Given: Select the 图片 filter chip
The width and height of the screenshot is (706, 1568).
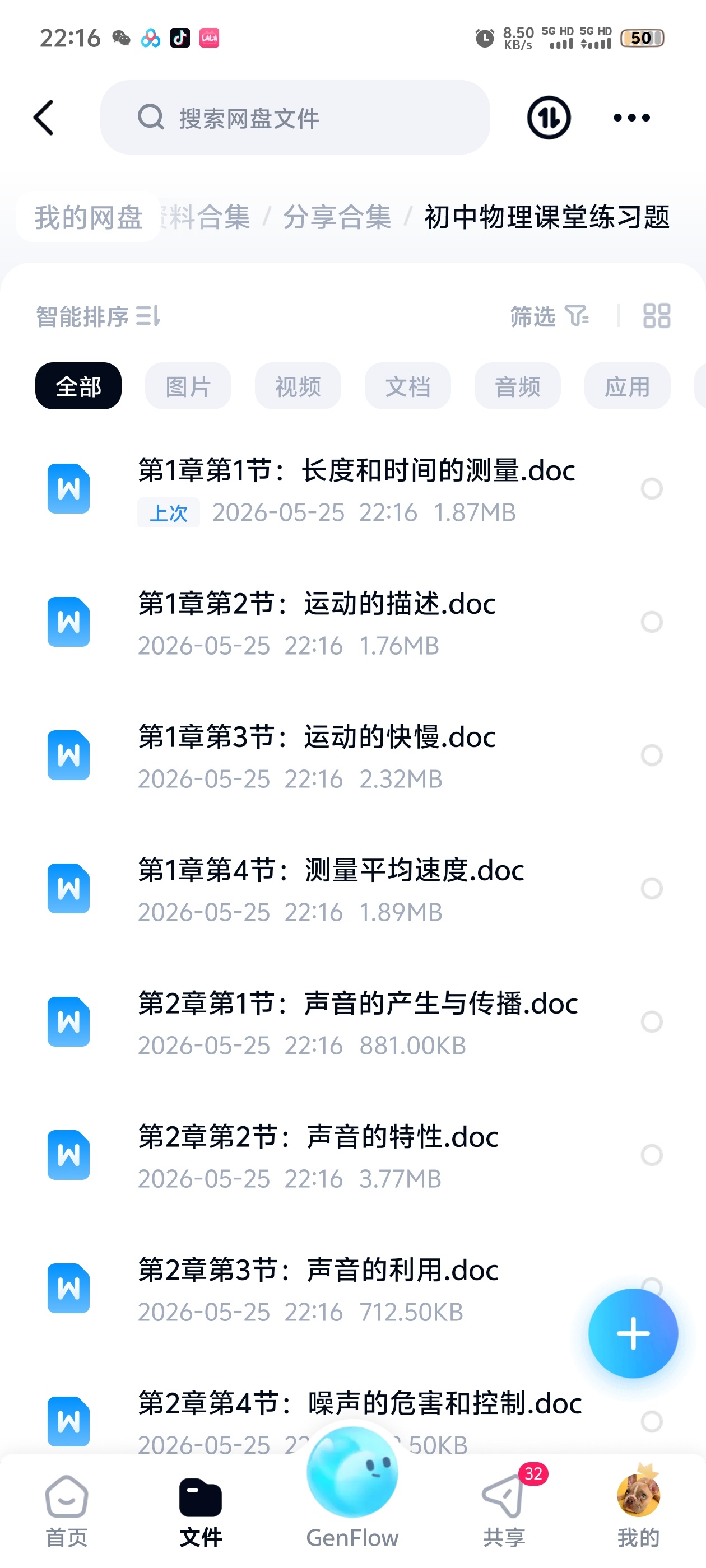Looking at the screenshot, I should pos(188,386).
